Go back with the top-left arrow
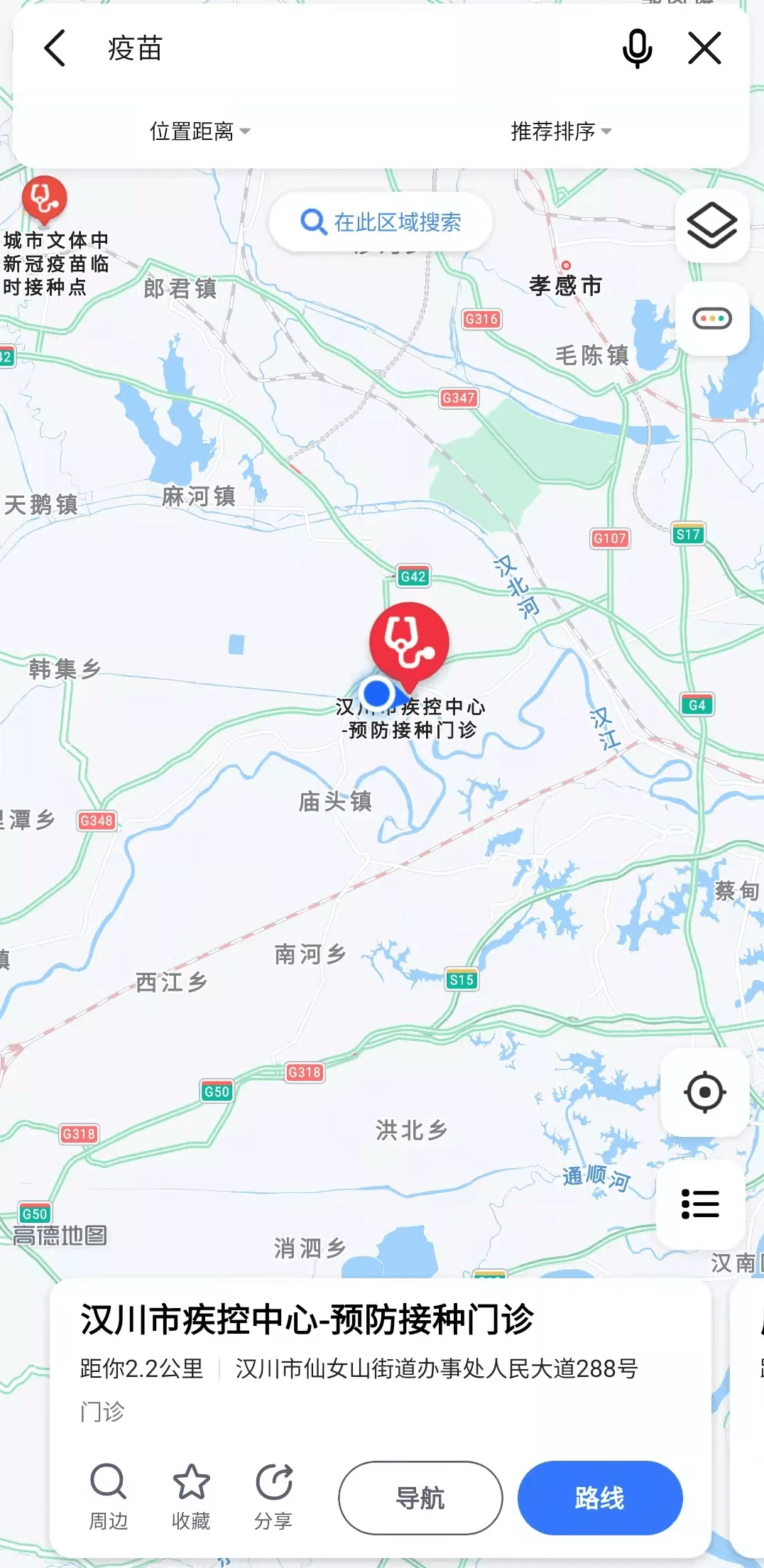This screenshot has height=1568, width=764. (55, 48)
